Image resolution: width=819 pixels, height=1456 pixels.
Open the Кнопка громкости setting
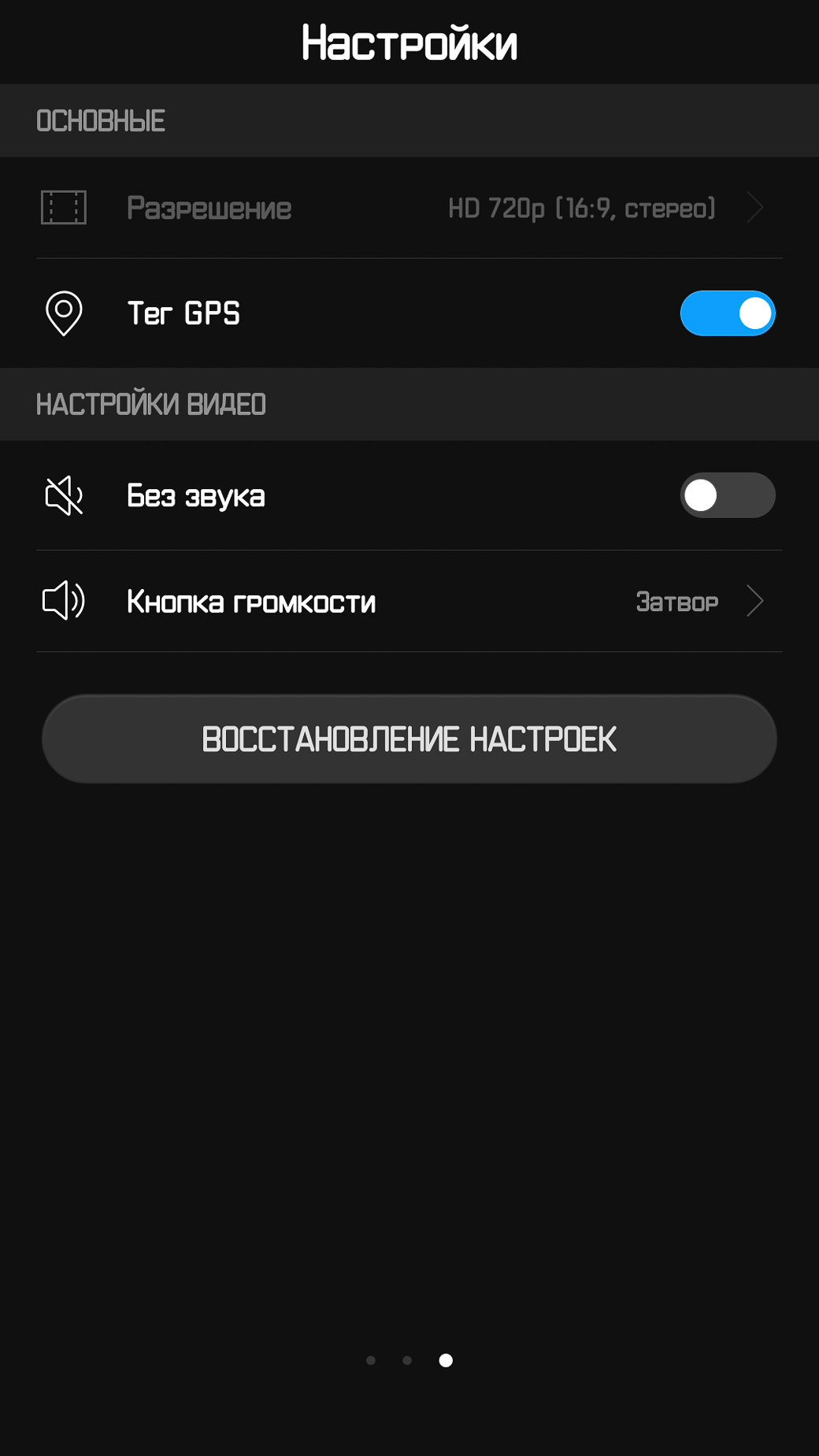(409, 602)
